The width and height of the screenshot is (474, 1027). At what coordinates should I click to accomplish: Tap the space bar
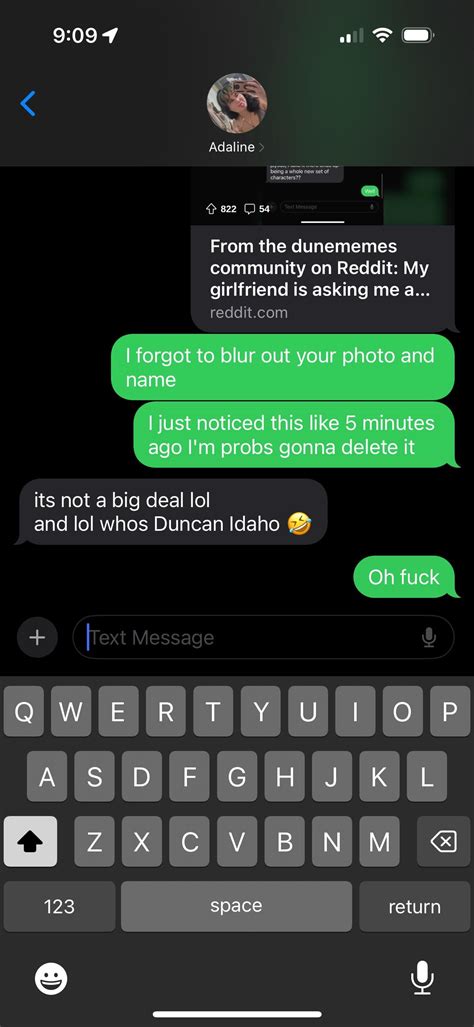pyautogui.click(x=236, y=906)
